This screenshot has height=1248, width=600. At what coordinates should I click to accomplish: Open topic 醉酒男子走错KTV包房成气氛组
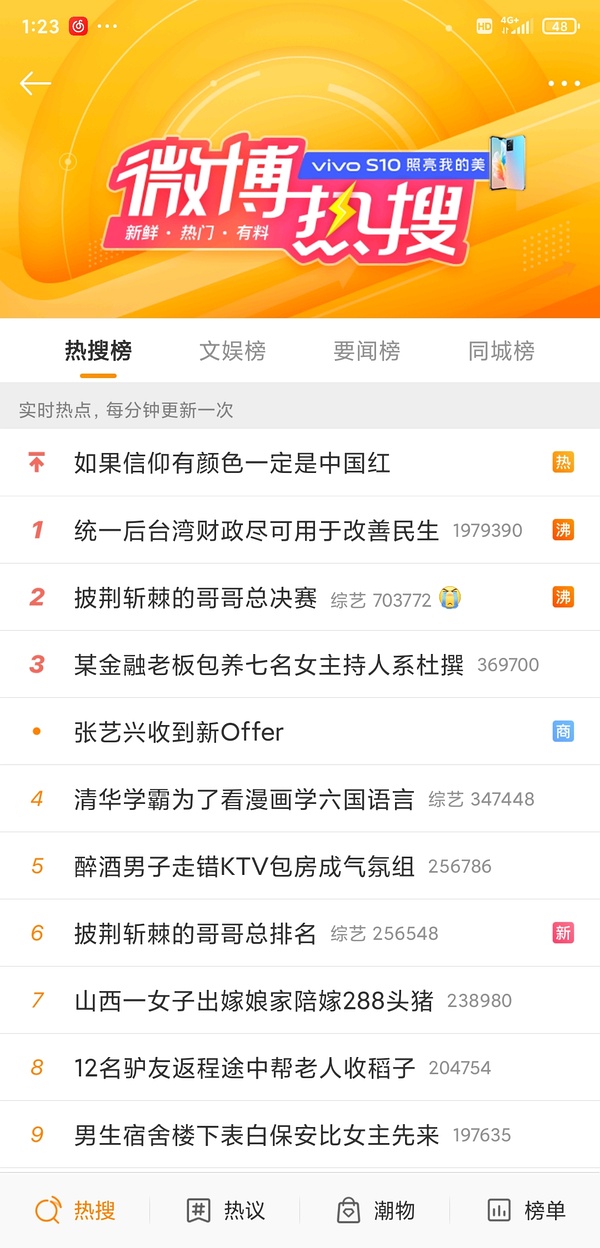(x=244, y=866)
